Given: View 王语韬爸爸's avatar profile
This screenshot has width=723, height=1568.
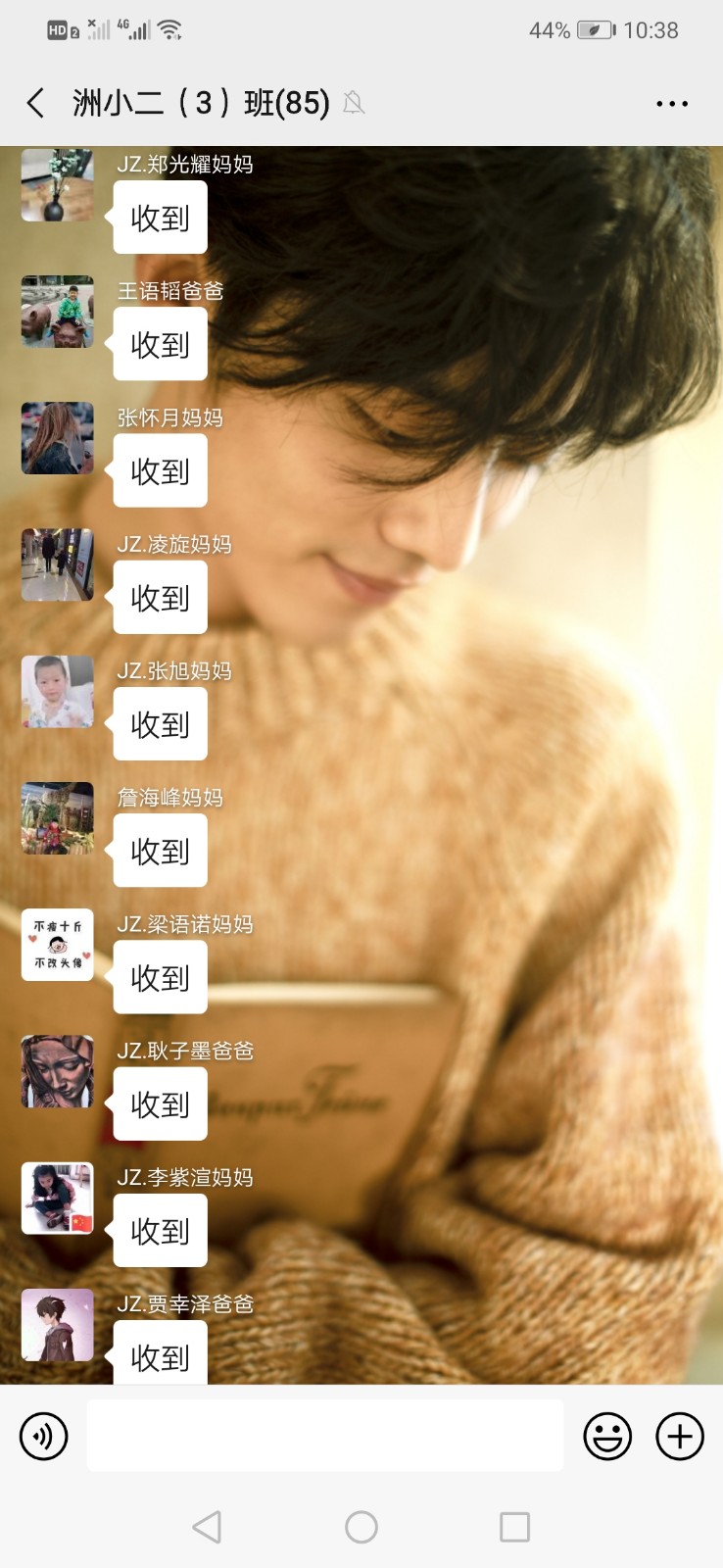Looking at the screenshot, I should tap(58, 312).
